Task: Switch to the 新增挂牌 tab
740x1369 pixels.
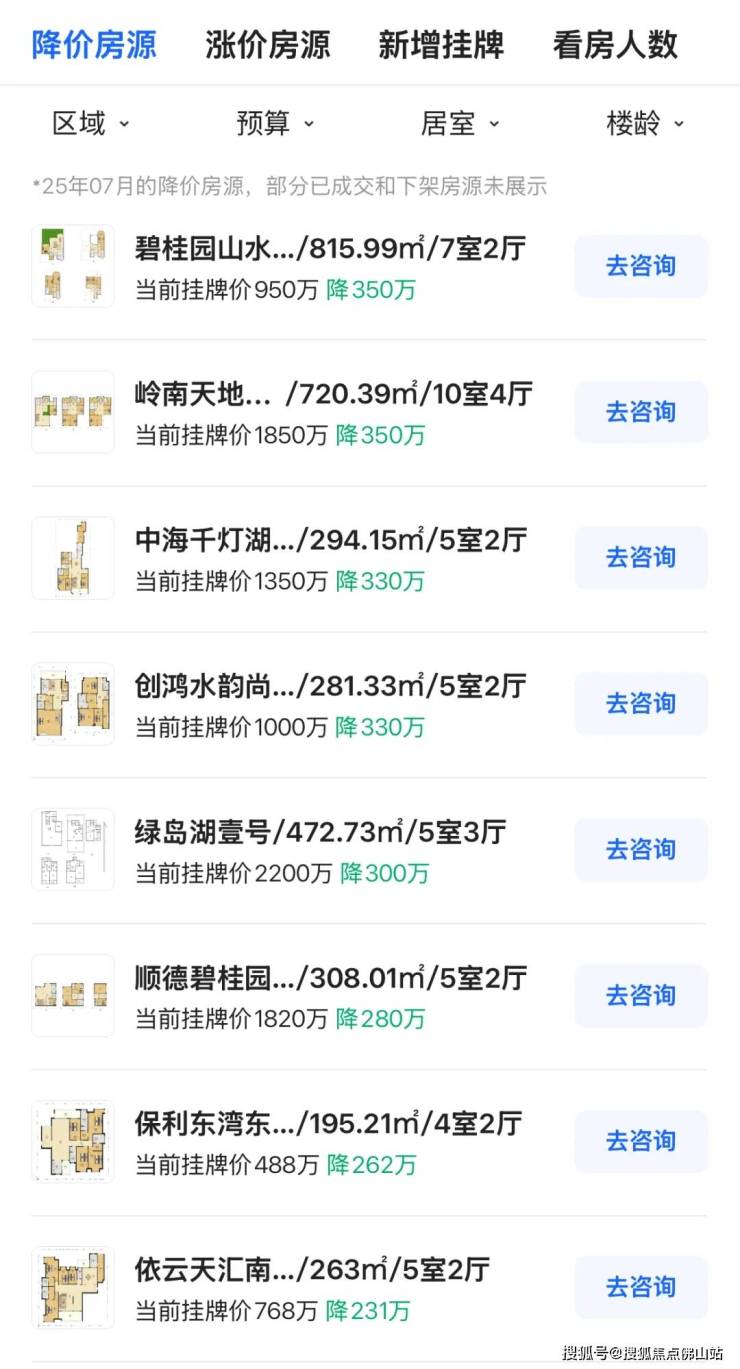Action: 441,45
